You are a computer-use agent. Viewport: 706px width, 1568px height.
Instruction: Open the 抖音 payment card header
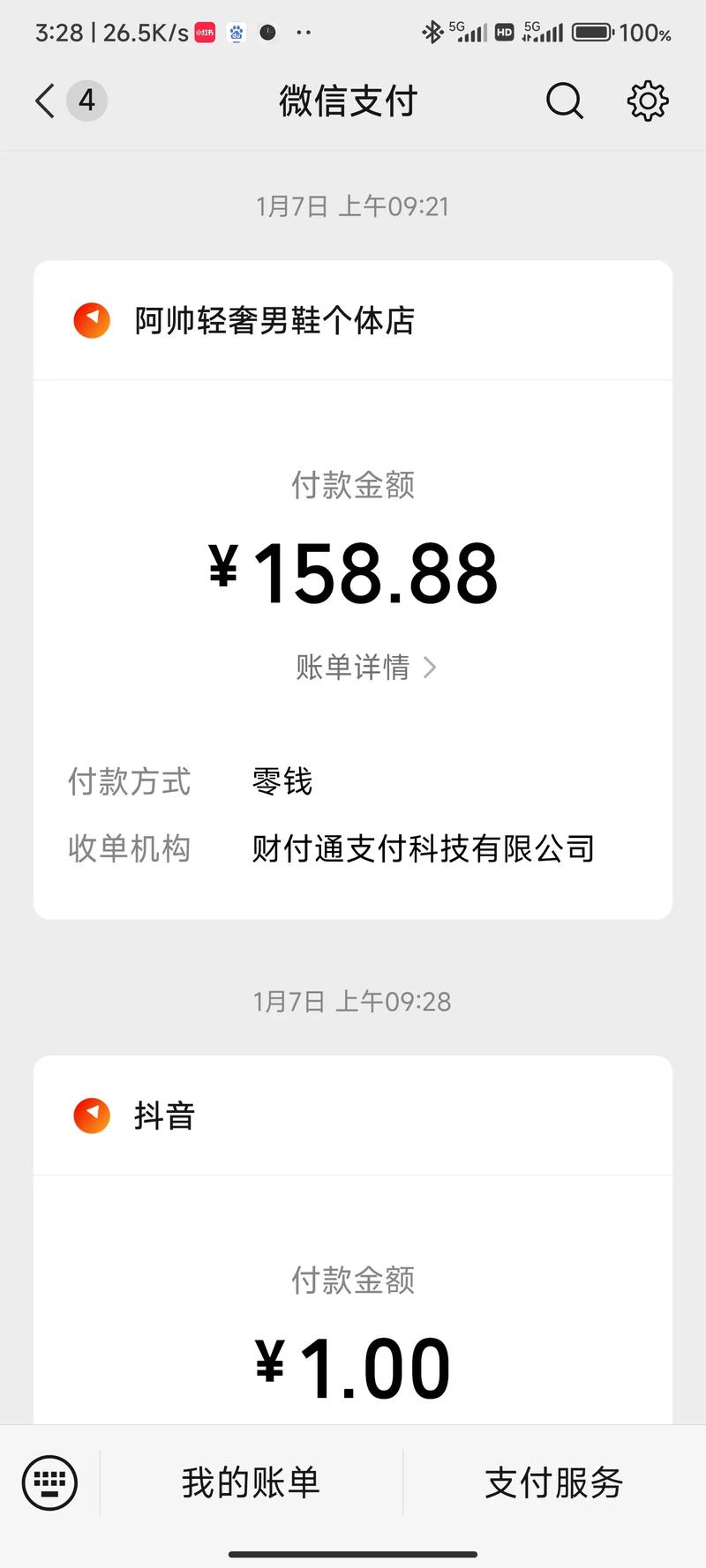pos(164,1116)
